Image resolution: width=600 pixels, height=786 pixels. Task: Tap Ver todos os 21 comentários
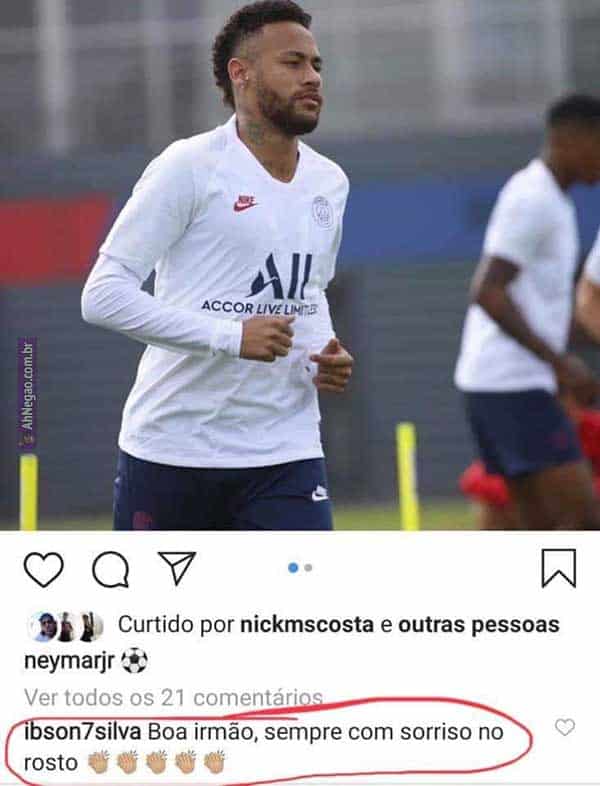click(x=173, y=697)
